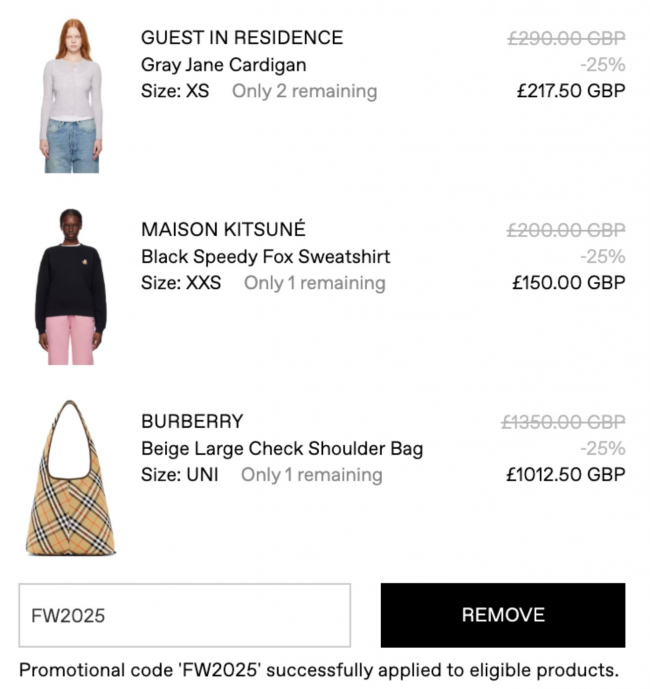
Task: Open the Gray Jane Cardigan product image
Action: (x=71, y=96)
